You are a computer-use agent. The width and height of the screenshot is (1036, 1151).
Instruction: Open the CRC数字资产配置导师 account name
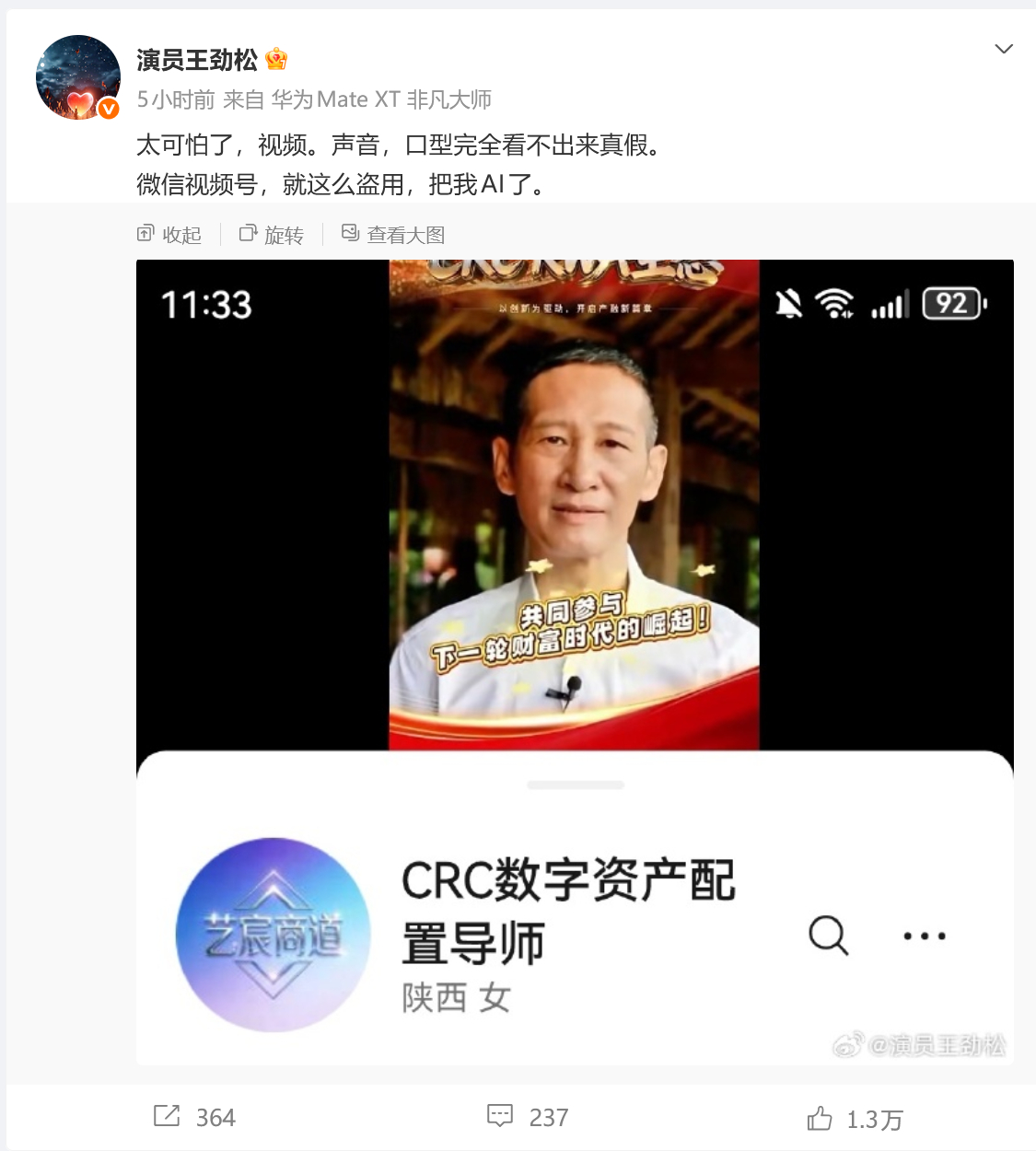[x=571, y=907]
